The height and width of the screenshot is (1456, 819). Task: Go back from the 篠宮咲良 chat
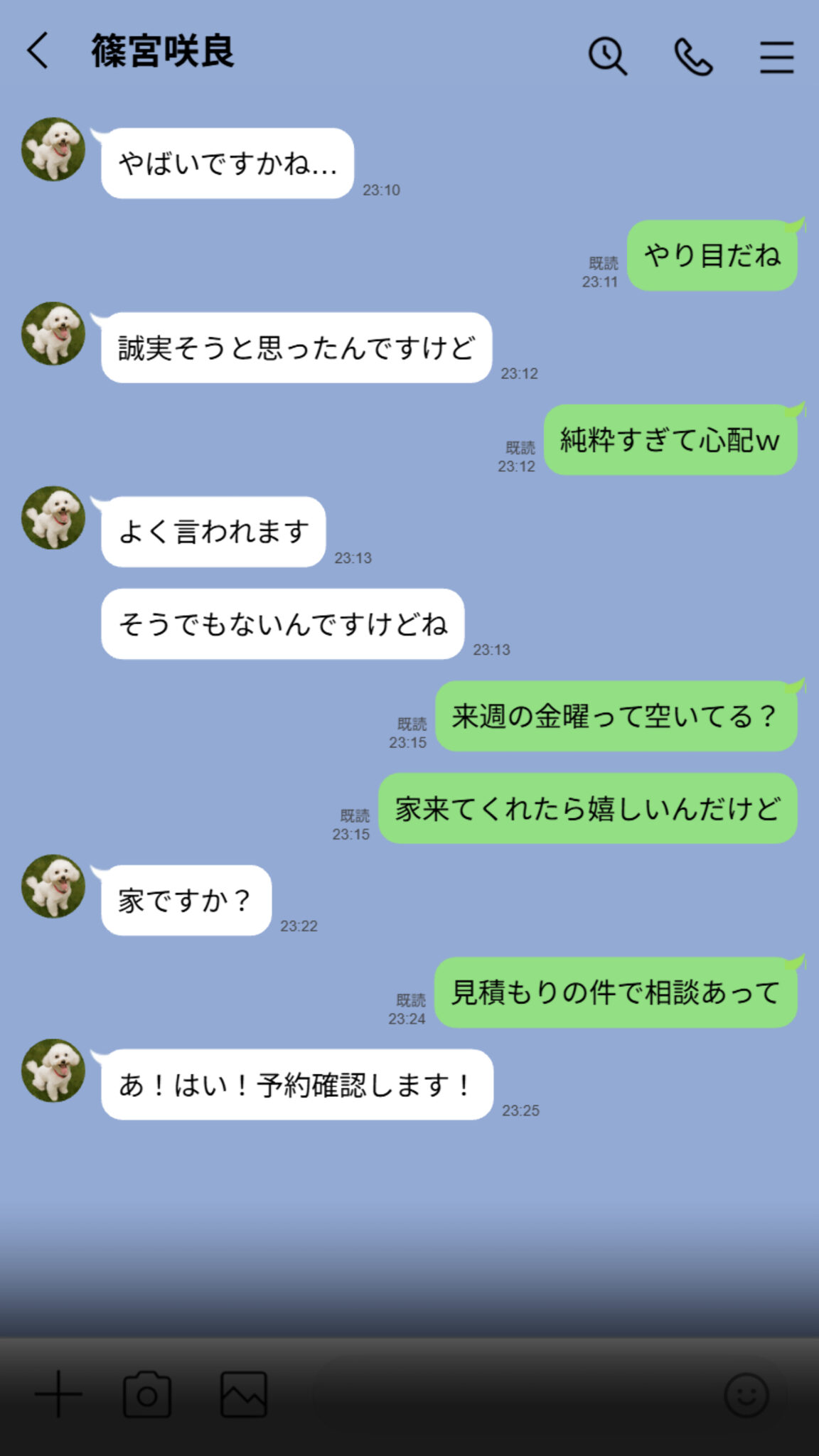point(38,51)
